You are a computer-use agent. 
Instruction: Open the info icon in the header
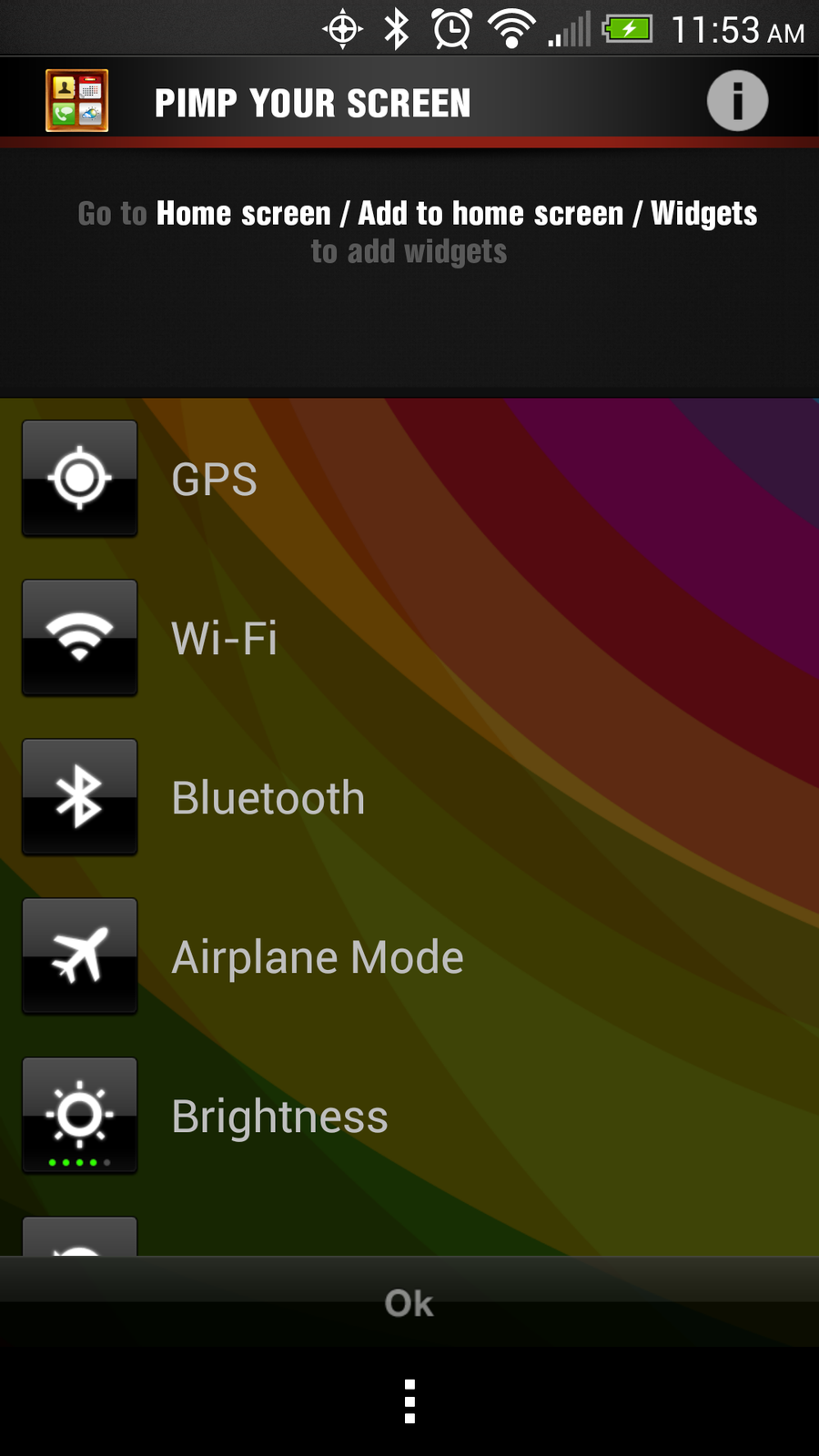click(x=737, y=101)
